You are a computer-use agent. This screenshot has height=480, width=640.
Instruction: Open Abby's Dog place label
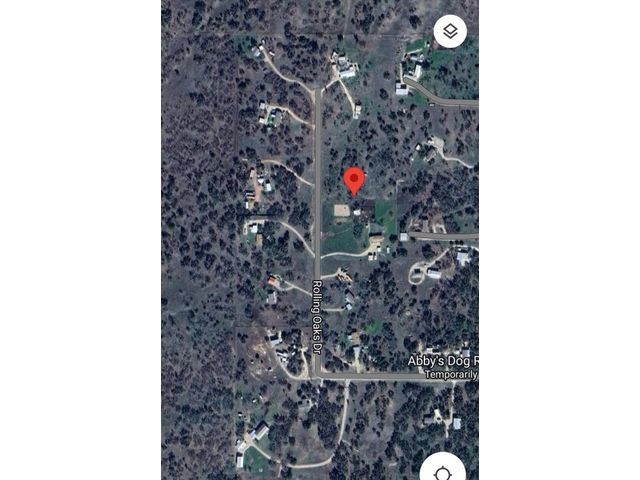point(444,361)
